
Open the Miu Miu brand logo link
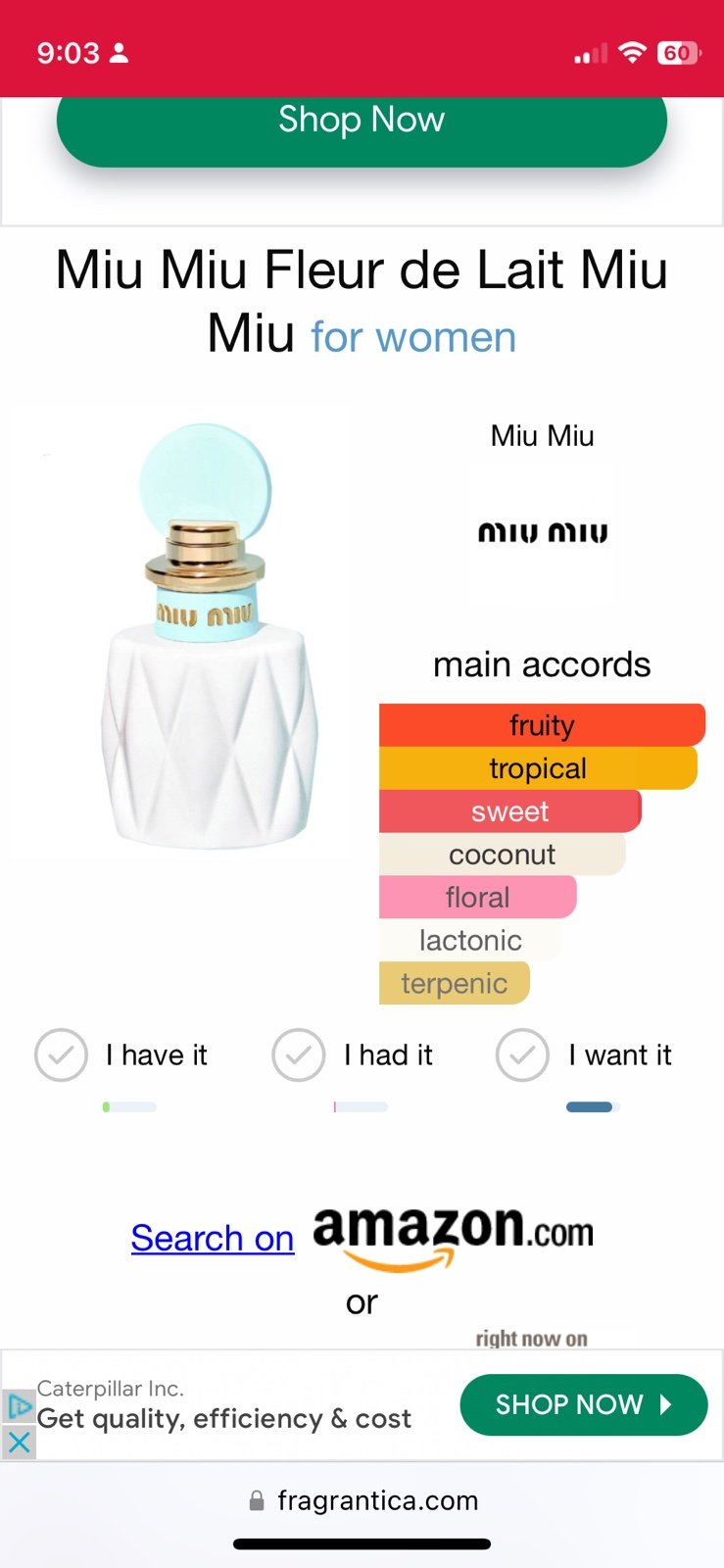pos(543,533)
